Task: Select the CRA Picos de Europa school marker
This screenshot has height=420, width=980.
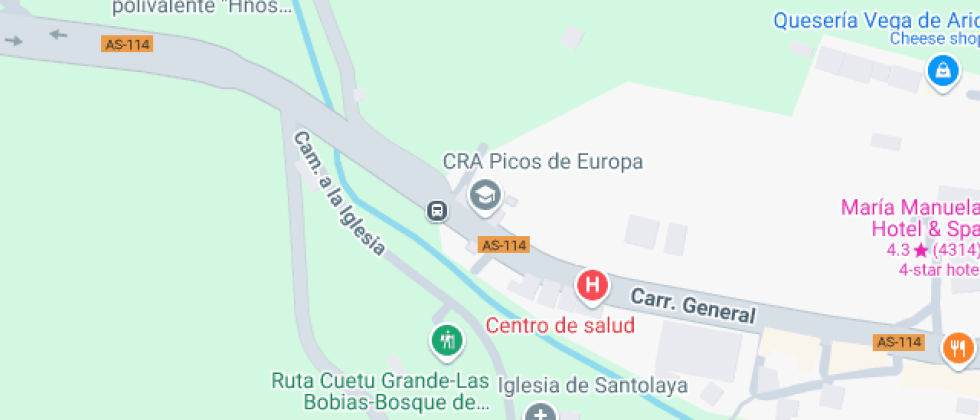Action: [486, 195]
